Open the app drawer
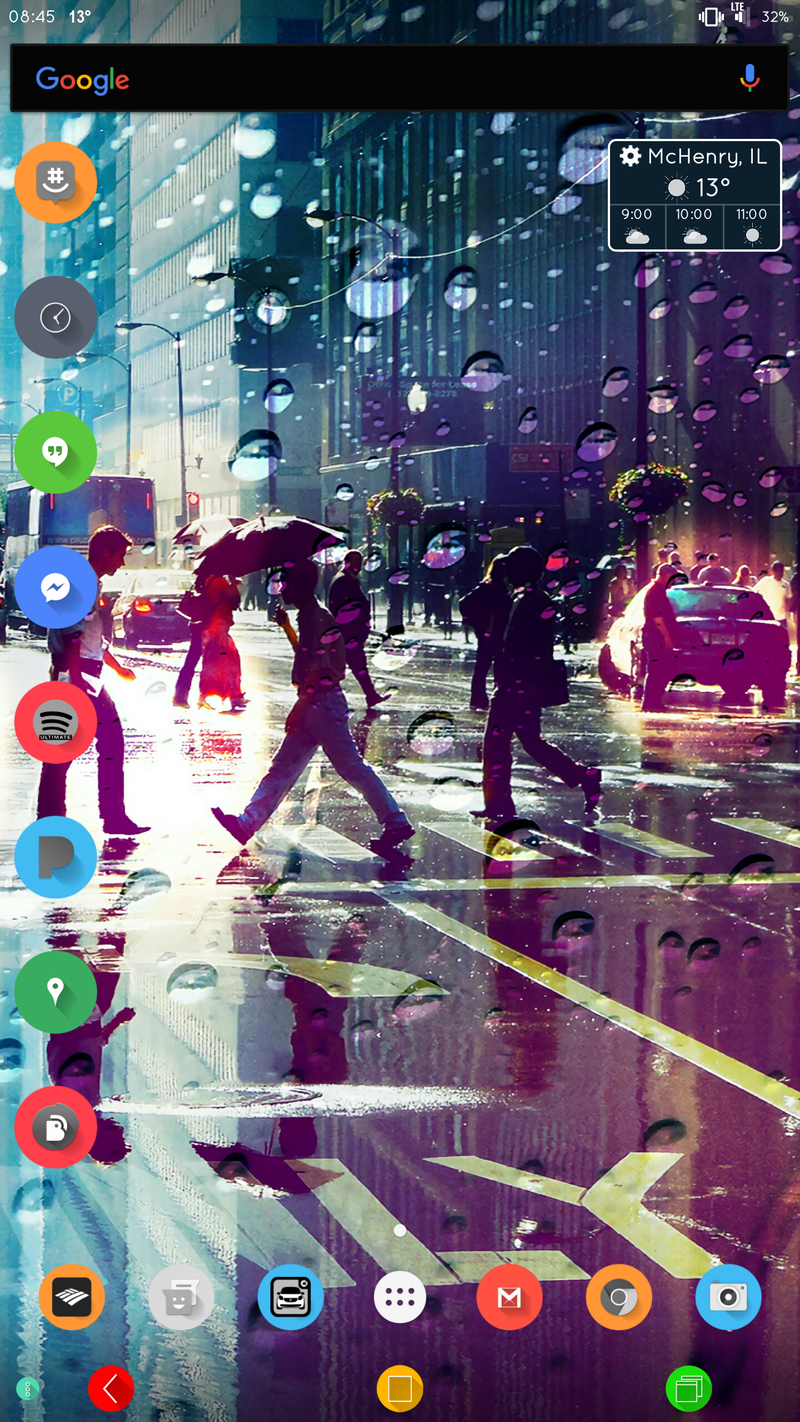This screenshot has height=1422, width=800. [400, 1298]
